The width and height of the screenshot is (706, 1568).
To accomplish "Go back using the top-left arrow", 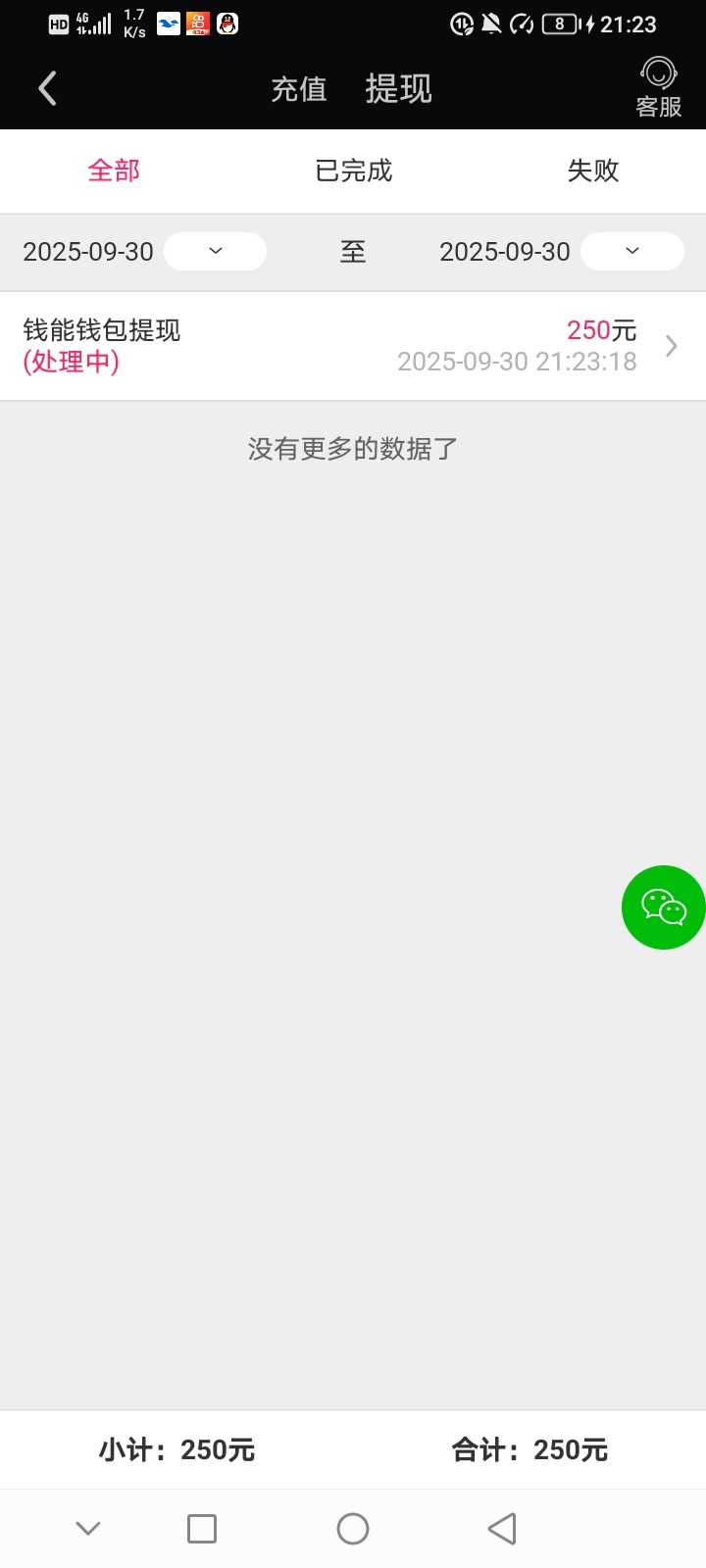I will pyautogui.click(x=47, y=88).
